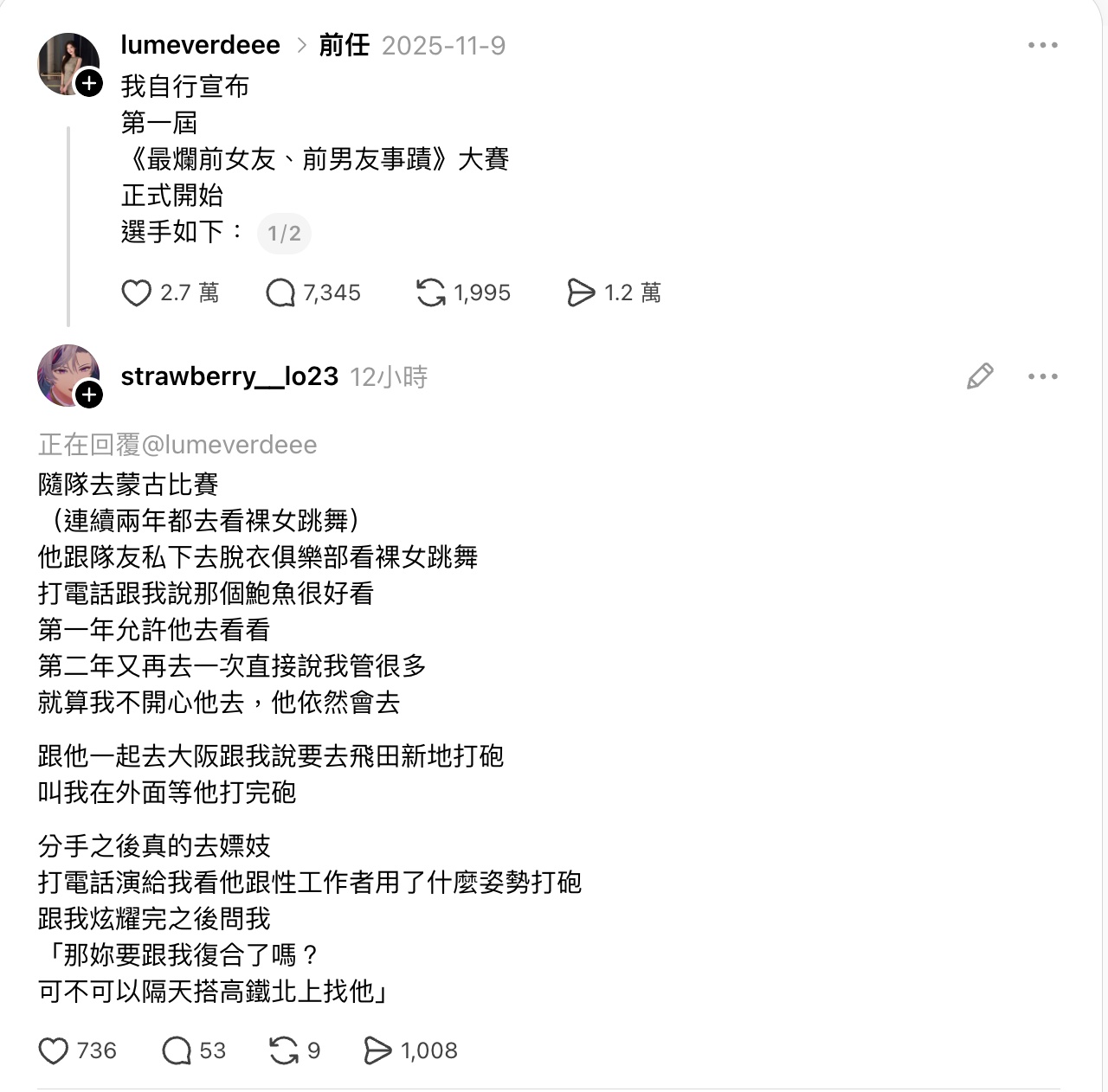Screen dimensions: 1108x1092
Task: Open lumeverdeee's profile picture
Action: pyautogui.click(x=66, y=61)
